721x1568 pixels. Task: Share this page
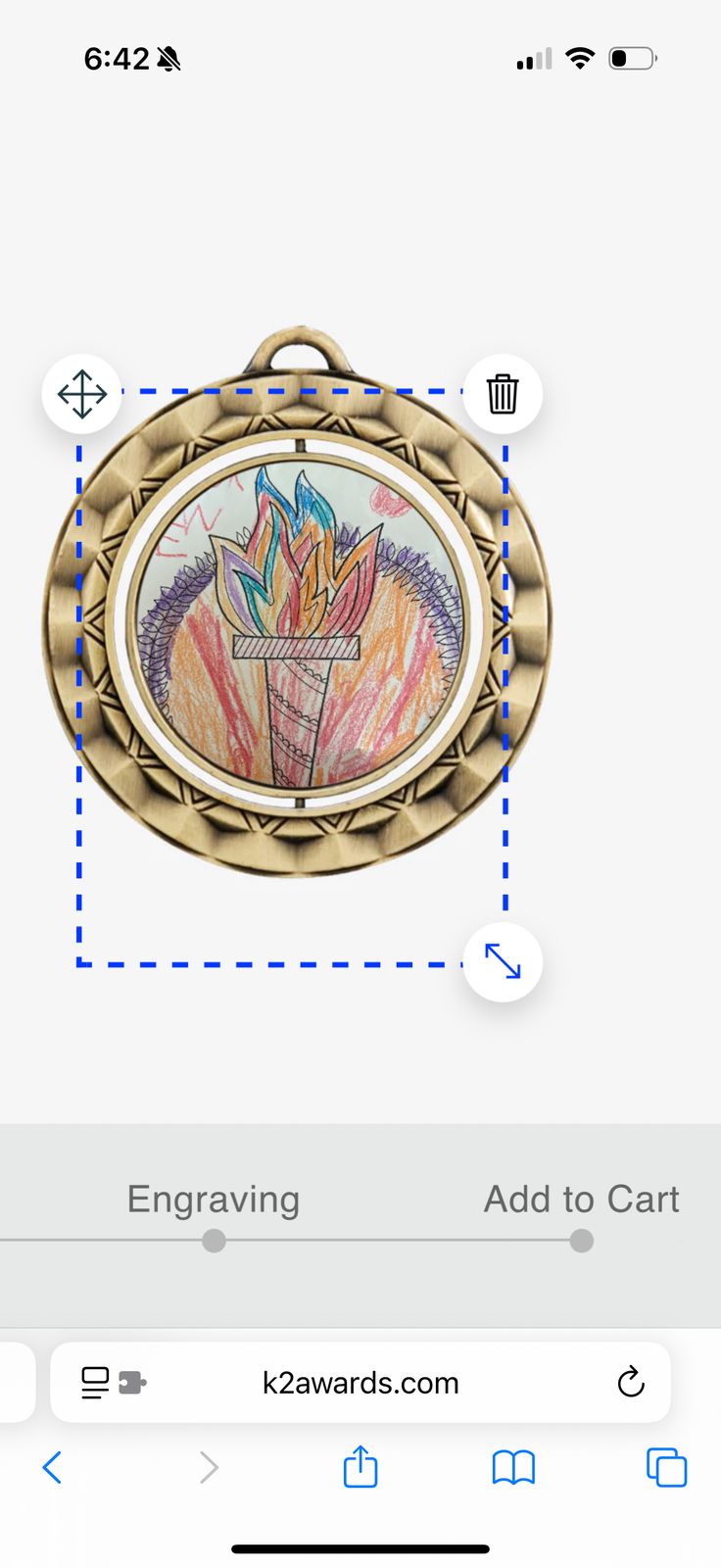pyautogui.click(x=360, y=1466)
